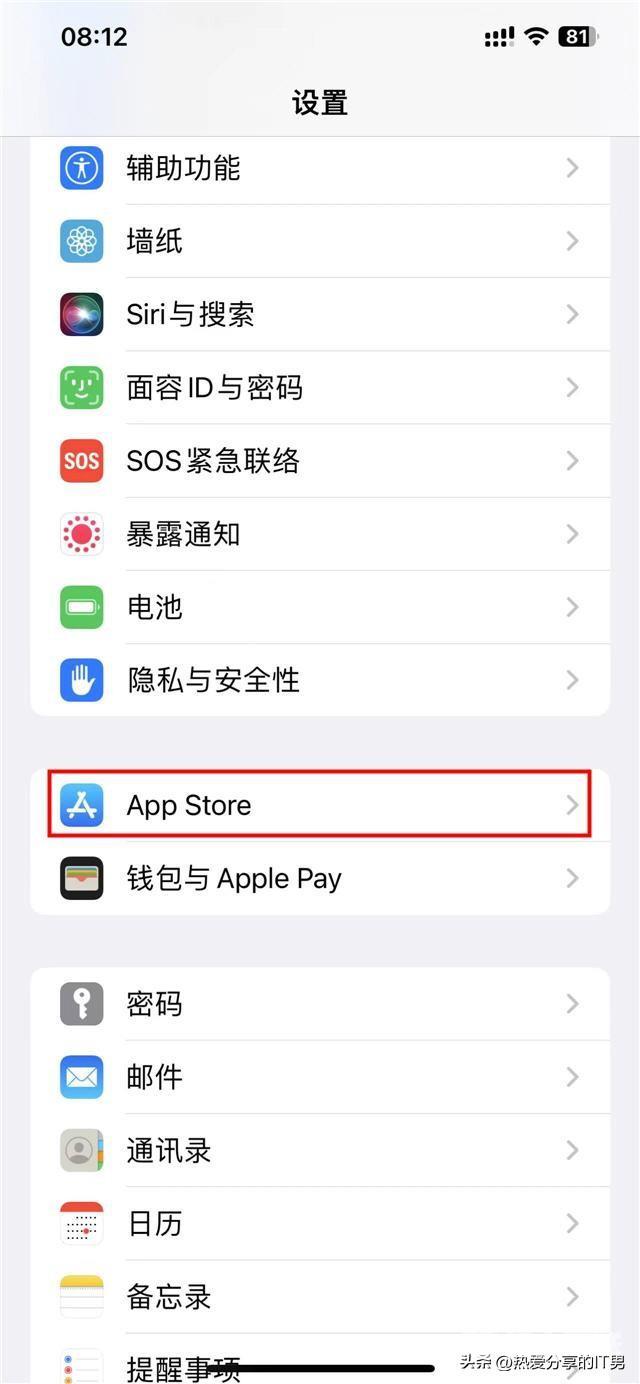Open 邮件 mail settings
The image size is (640, 1384).
pyautogui.click(x=320, y=1077)
